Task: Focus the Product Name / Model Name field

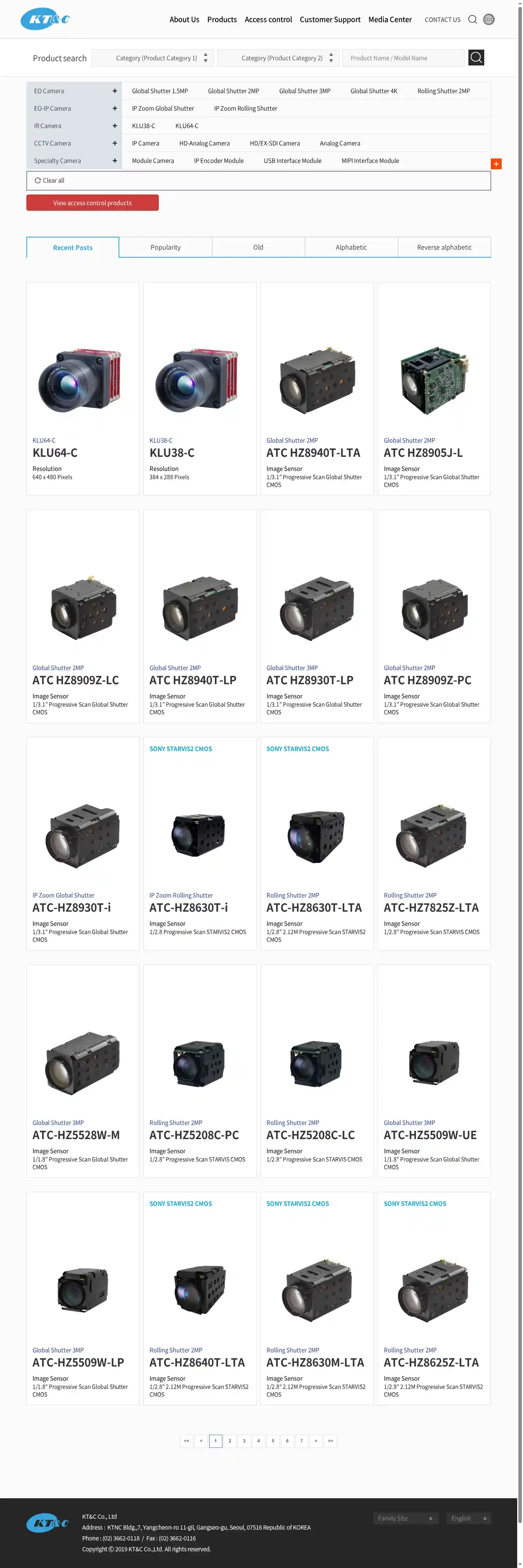Action: click(x=403, y=58)
